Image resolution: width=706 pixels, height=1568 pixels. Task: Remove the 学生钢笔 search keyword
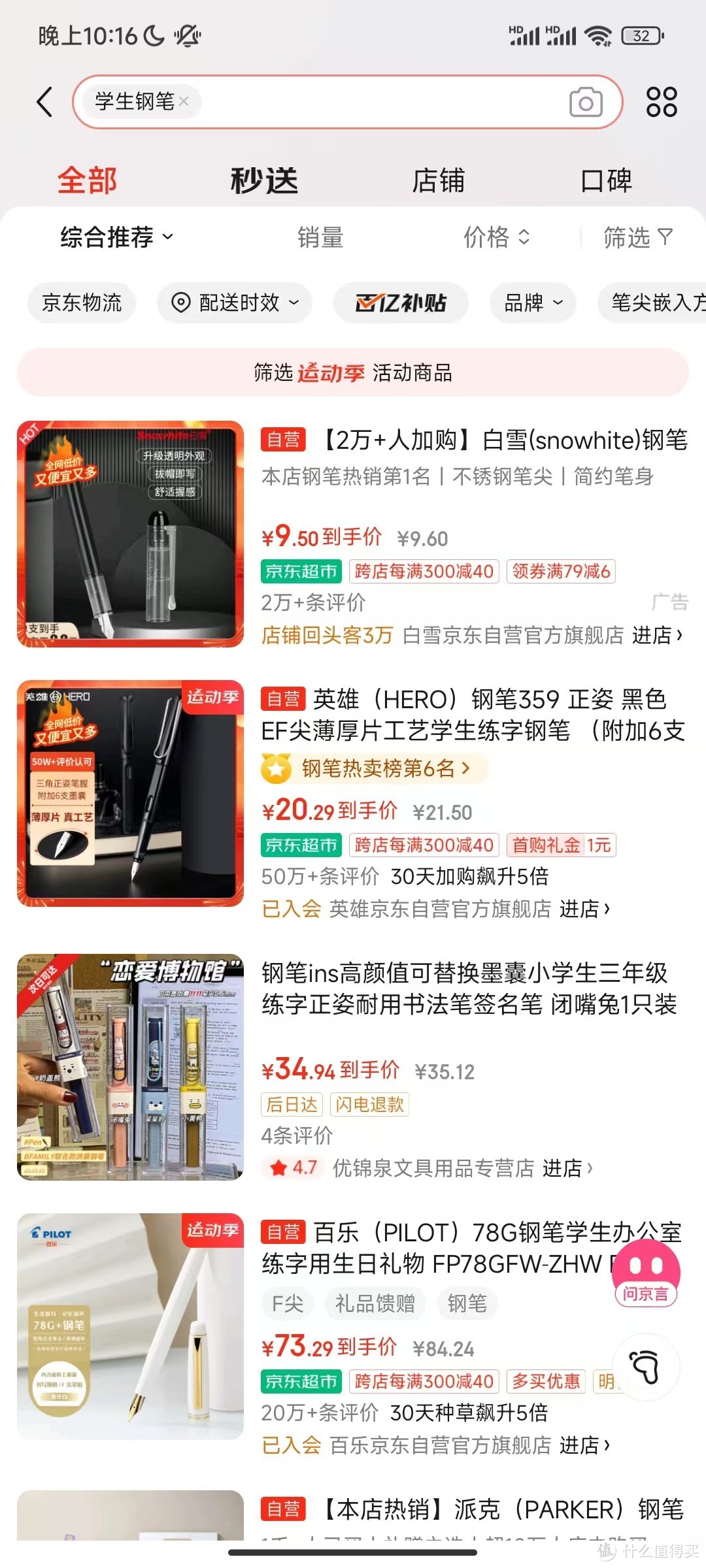pyautogui.click(x=184, y=101)
